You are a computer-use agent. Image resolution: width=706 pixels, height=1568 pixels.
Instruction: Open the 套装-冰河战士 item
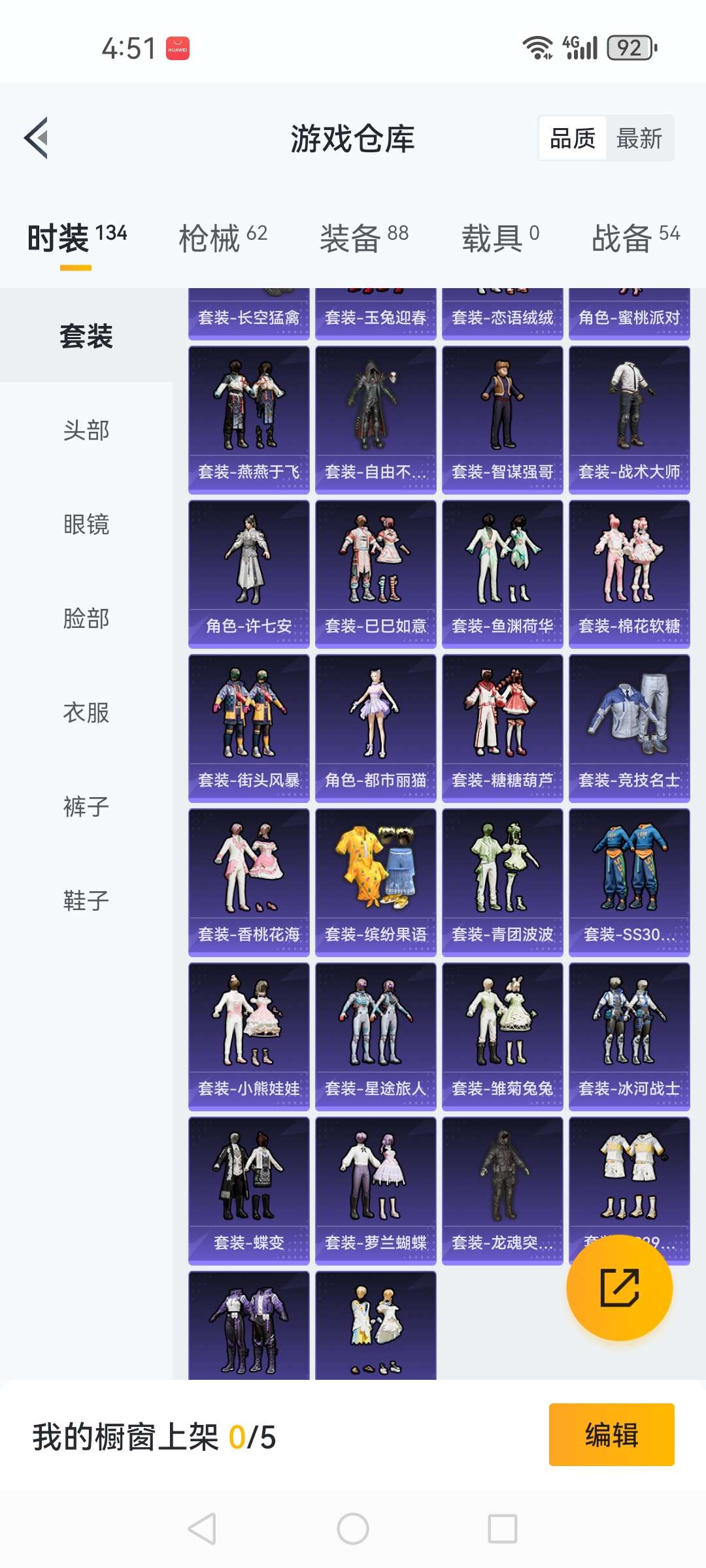click(629, 1036)
